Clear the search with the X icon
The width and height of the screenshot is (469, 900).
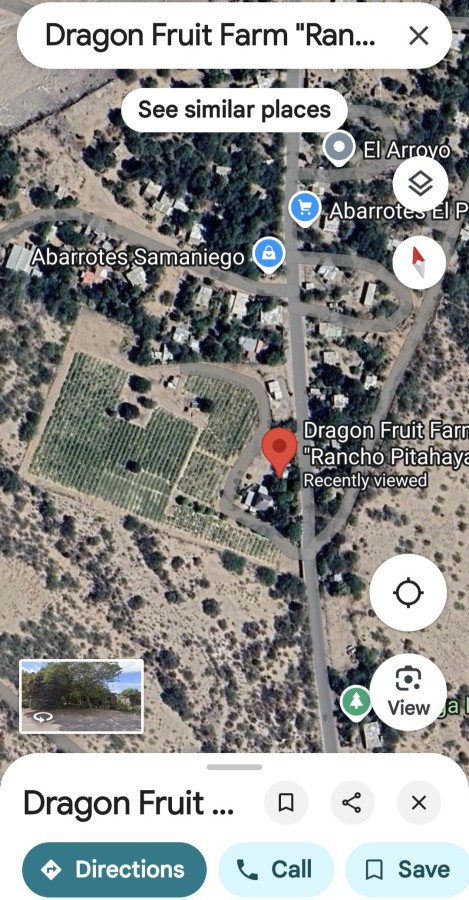tap(418, 36)
